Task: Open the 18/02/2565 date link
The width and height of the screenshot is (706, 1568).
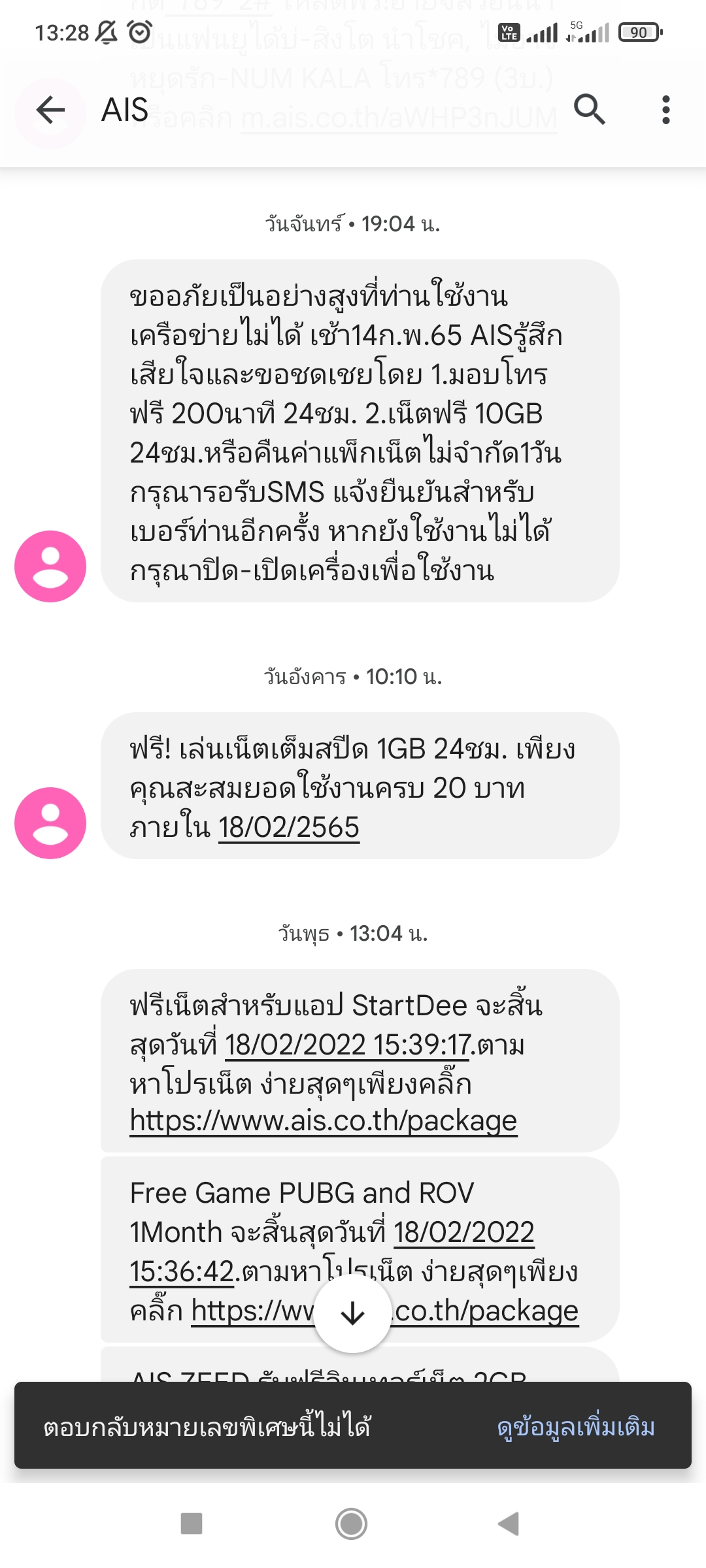Action: coord(289,828)
